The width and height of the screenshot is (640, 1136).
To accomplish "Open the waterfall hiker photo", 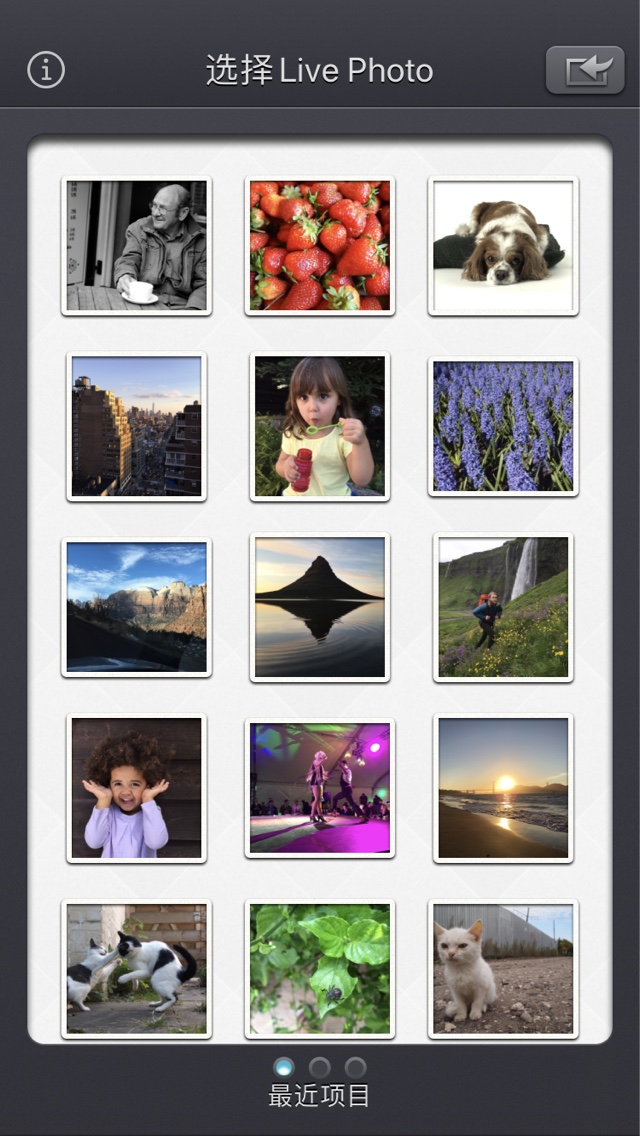I will pos(503,607).
